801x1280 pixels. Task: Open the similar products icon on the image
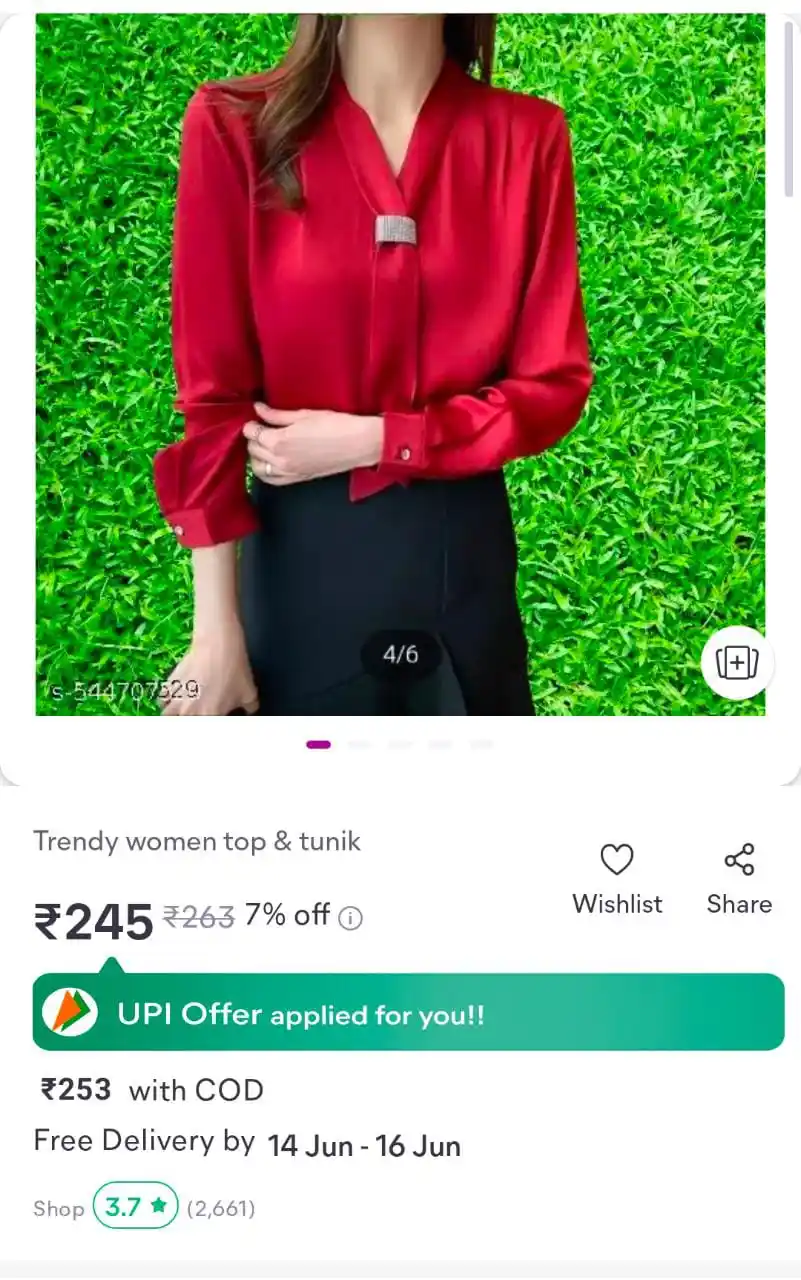[x=737, y=662]
